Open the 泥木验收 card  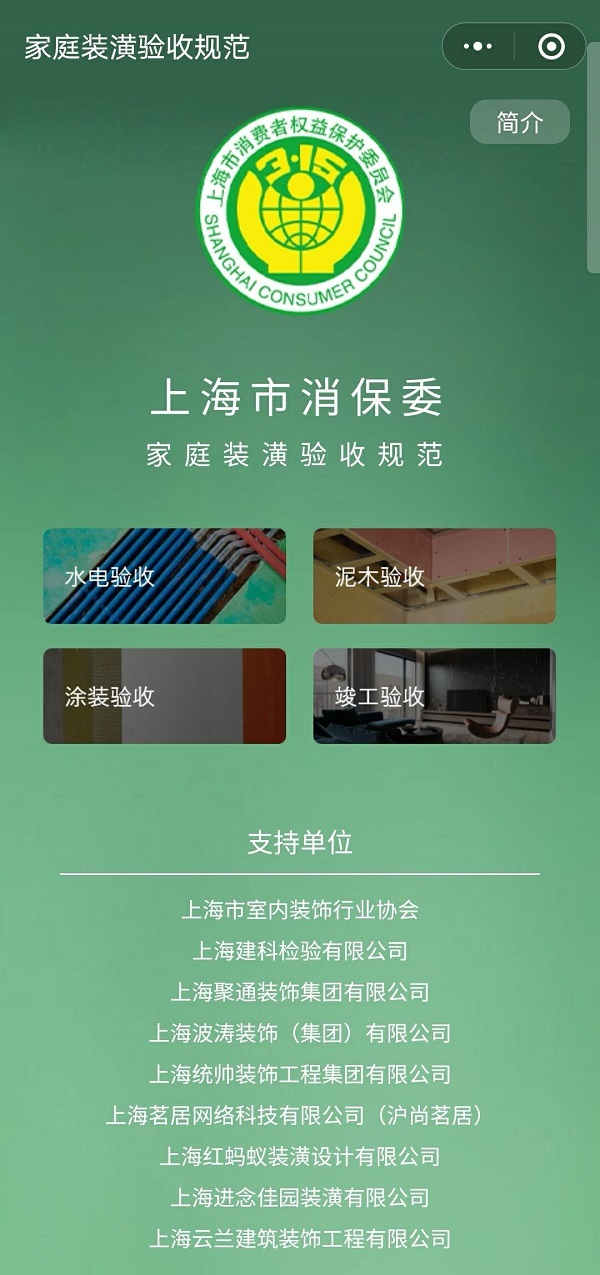tap(434, 576)
